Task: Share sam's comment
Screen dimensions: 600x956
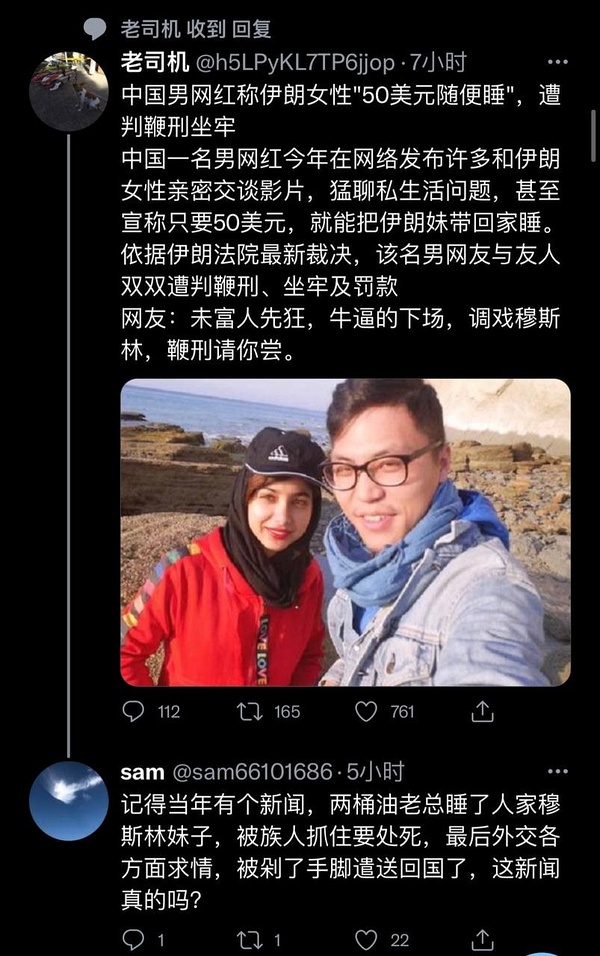Action: tap(484, 939)
